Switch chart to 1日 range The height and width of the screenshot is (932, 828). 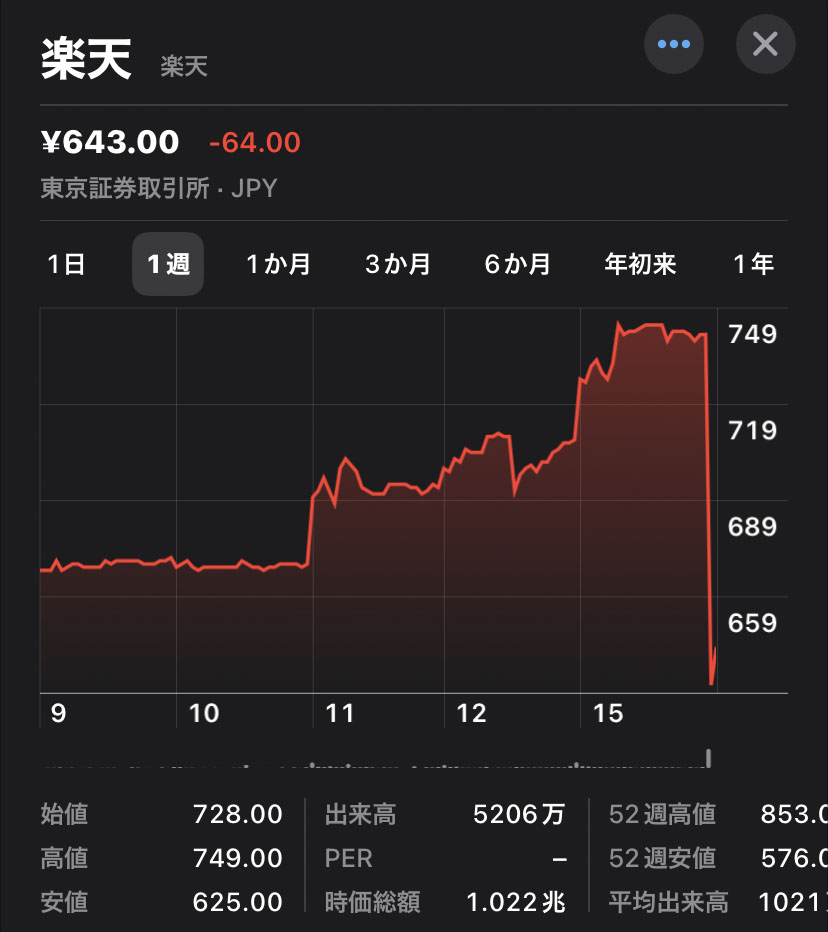tap(66, 265)
